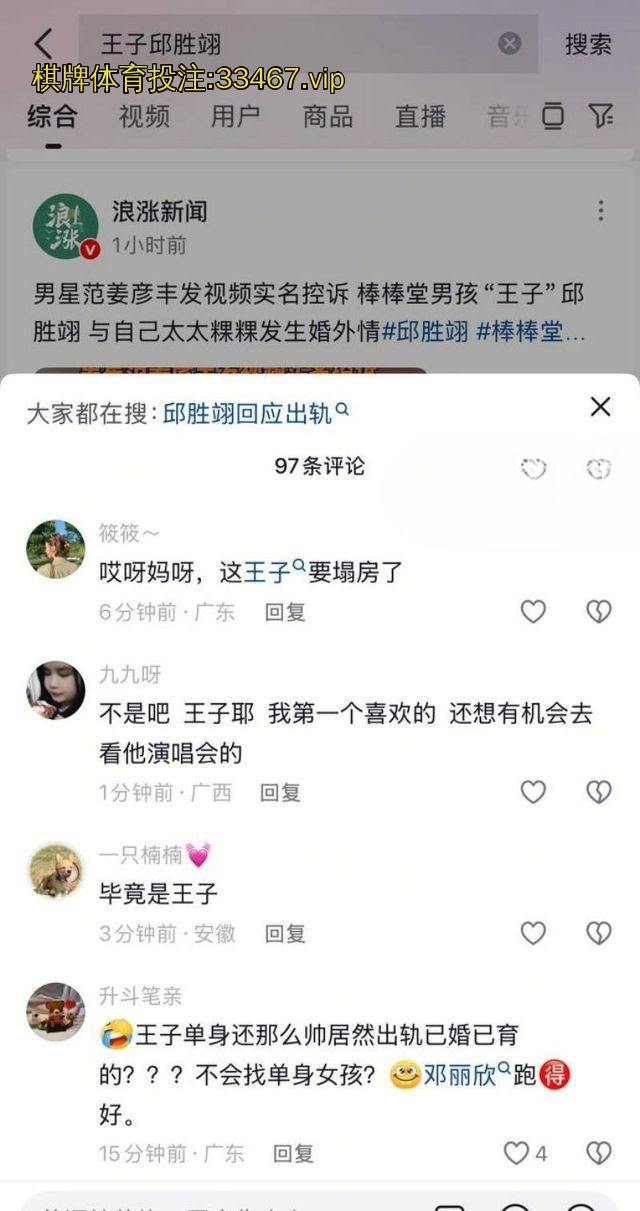Switch to the 用户 tab
Viewport: 640px width, 1211px height.
click(x=236, y=116)
